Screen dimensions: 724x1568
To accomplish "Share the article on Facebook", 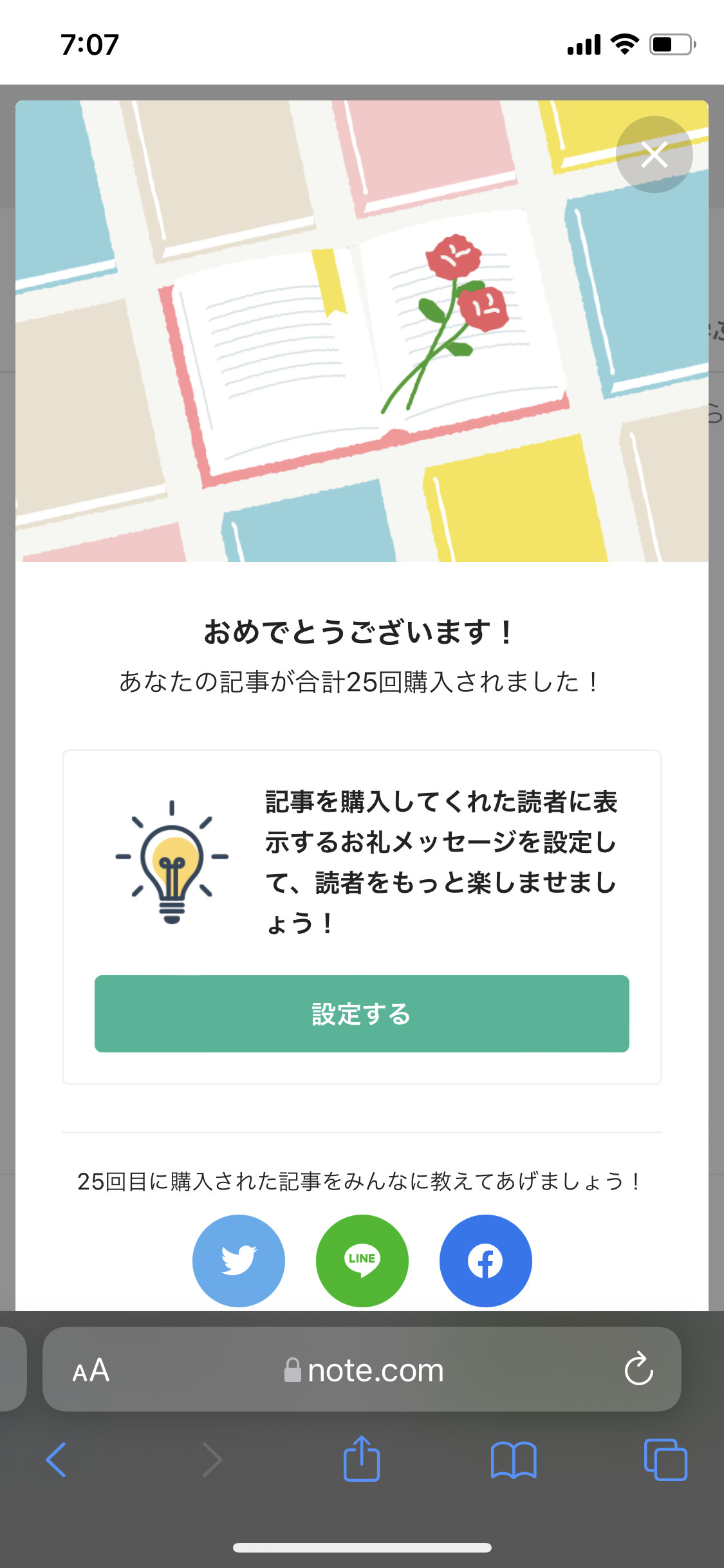I will tap(485, 1260).
